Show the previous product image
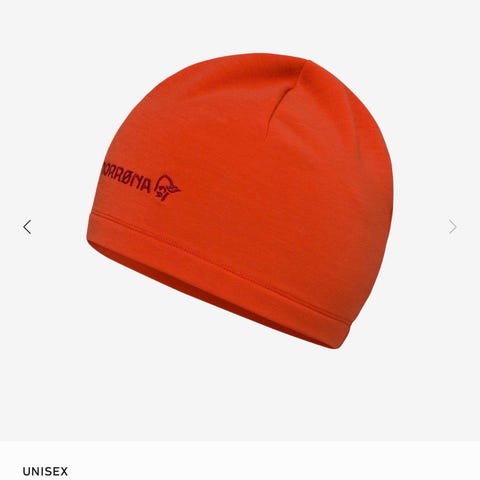This screenshot has width=480, height=480. click(x=27, y=227)
